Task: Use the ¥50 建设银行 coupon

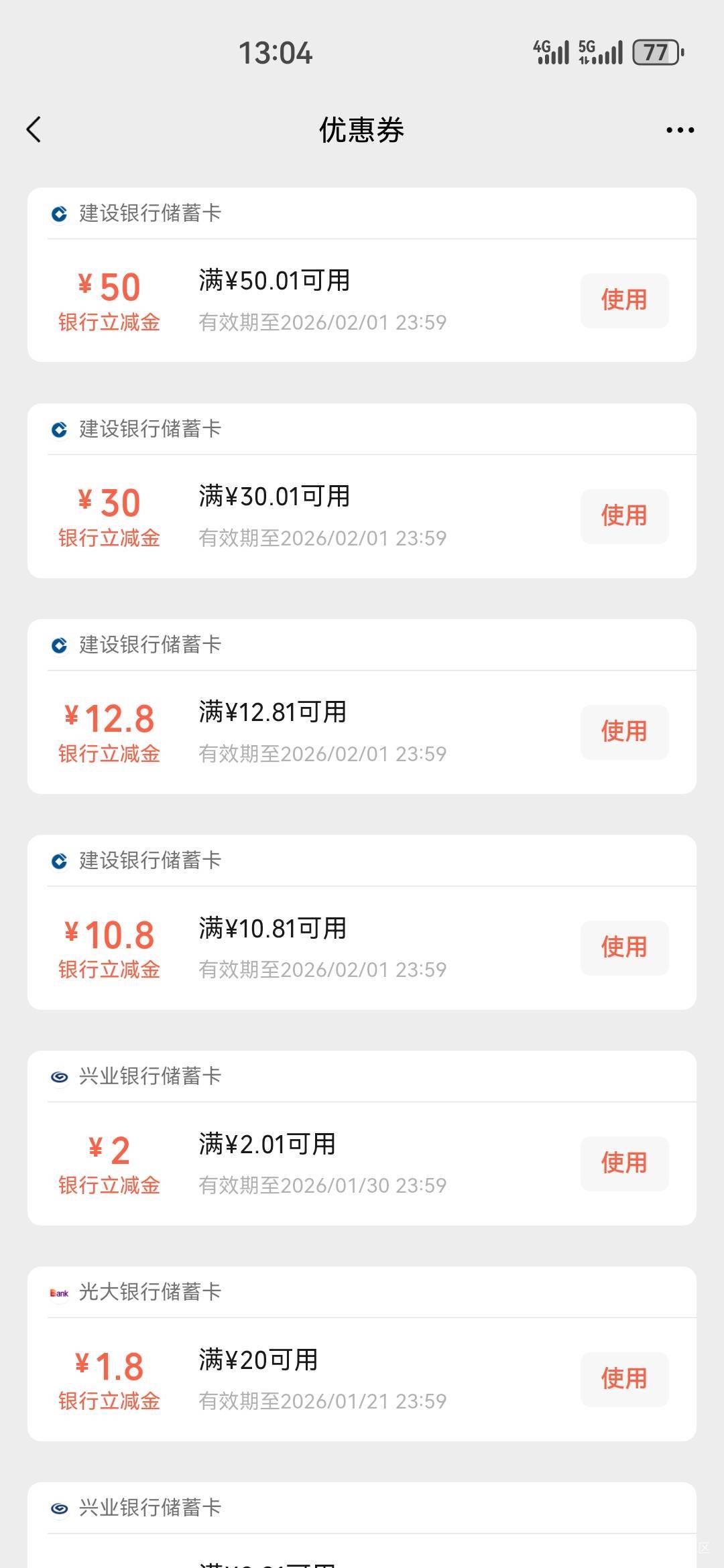Action: click(624, 300)
